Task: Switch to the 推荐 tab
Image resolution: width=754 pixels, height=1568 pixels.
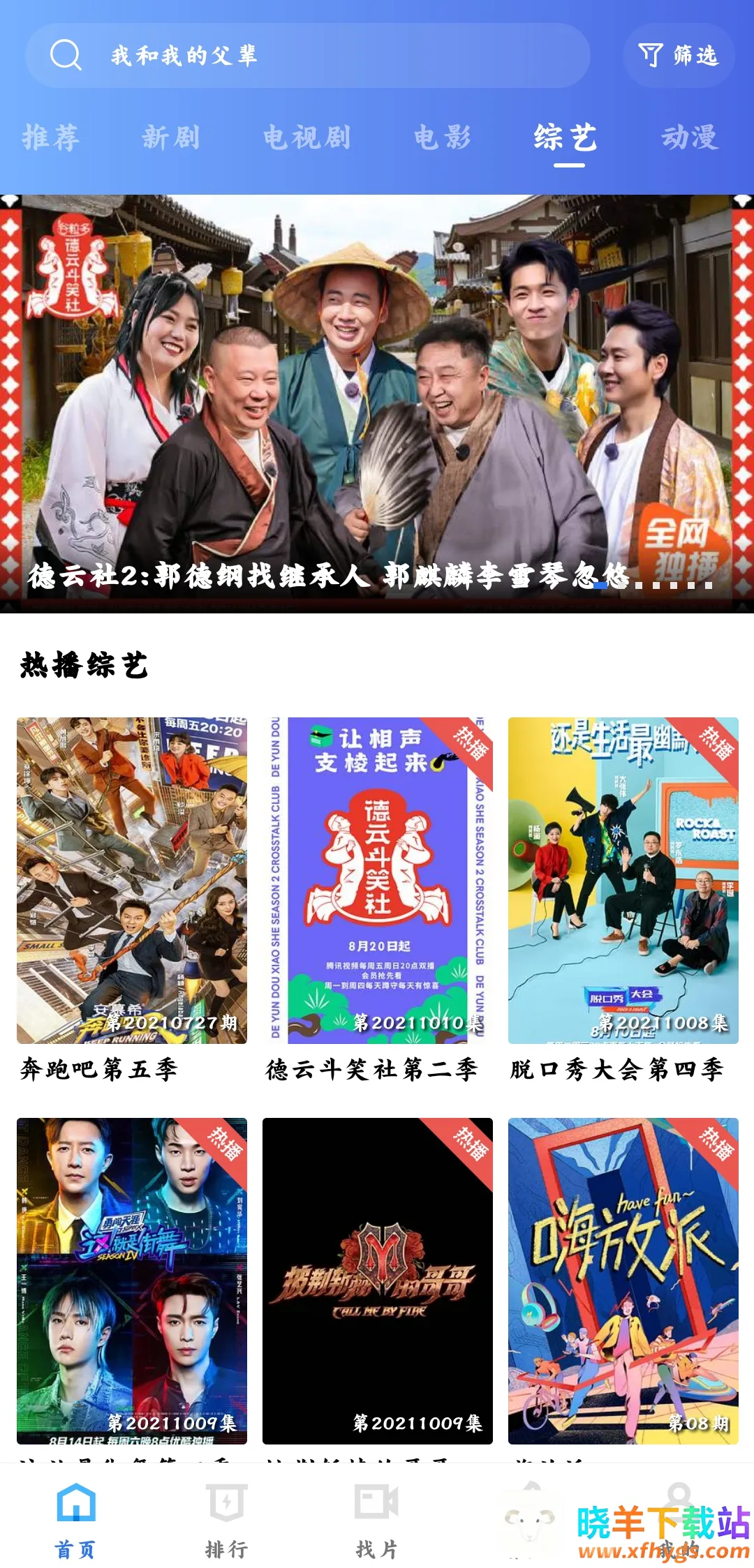Action: click(51, 137)
